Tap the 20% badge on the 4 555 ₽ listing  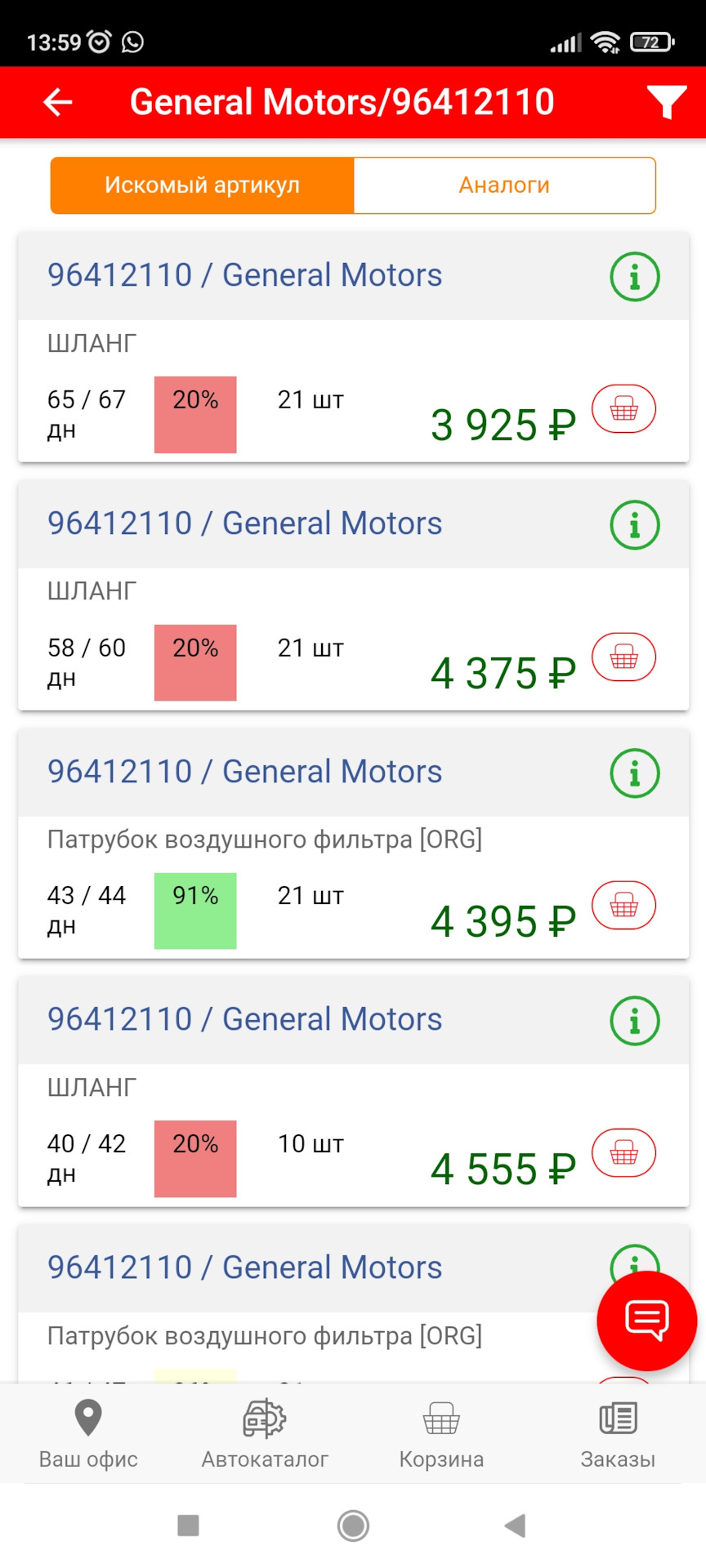coord(194,1159)
